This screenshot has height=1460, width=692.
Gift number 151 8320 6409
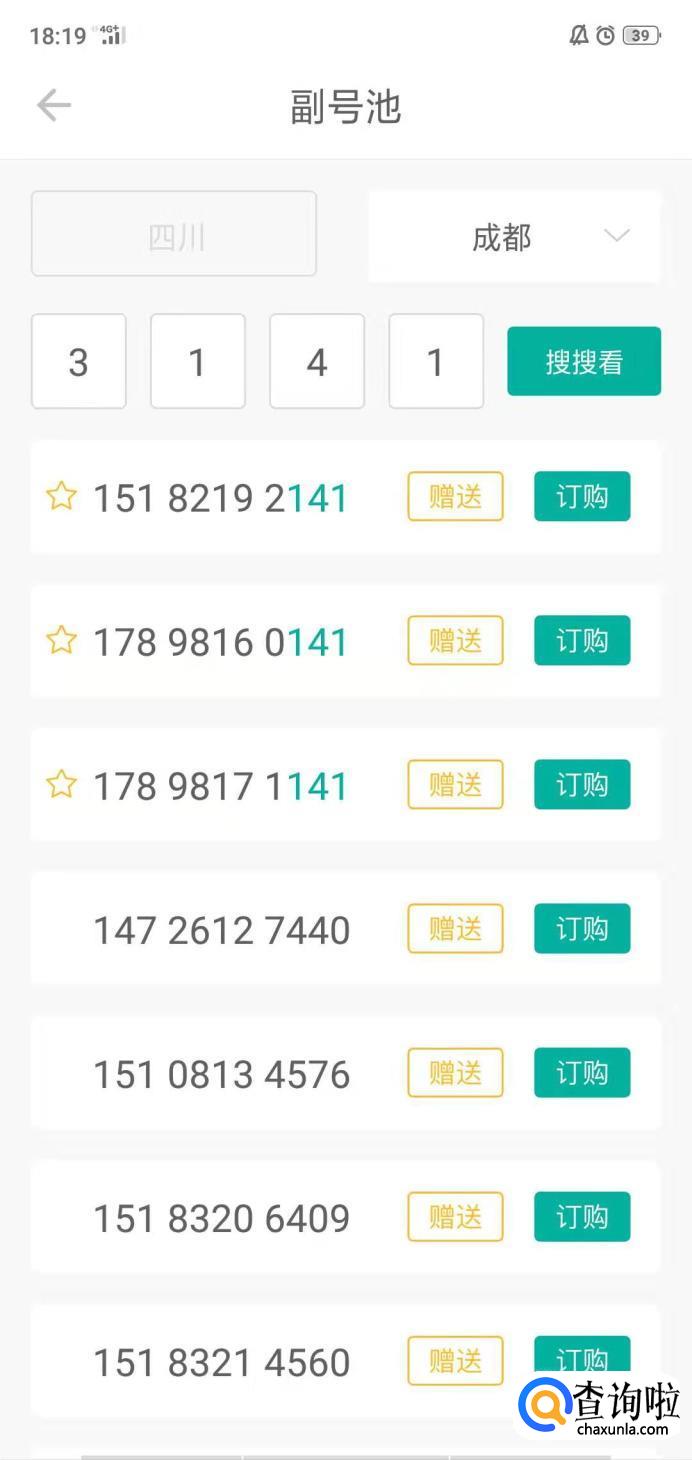click(455, 1216)
